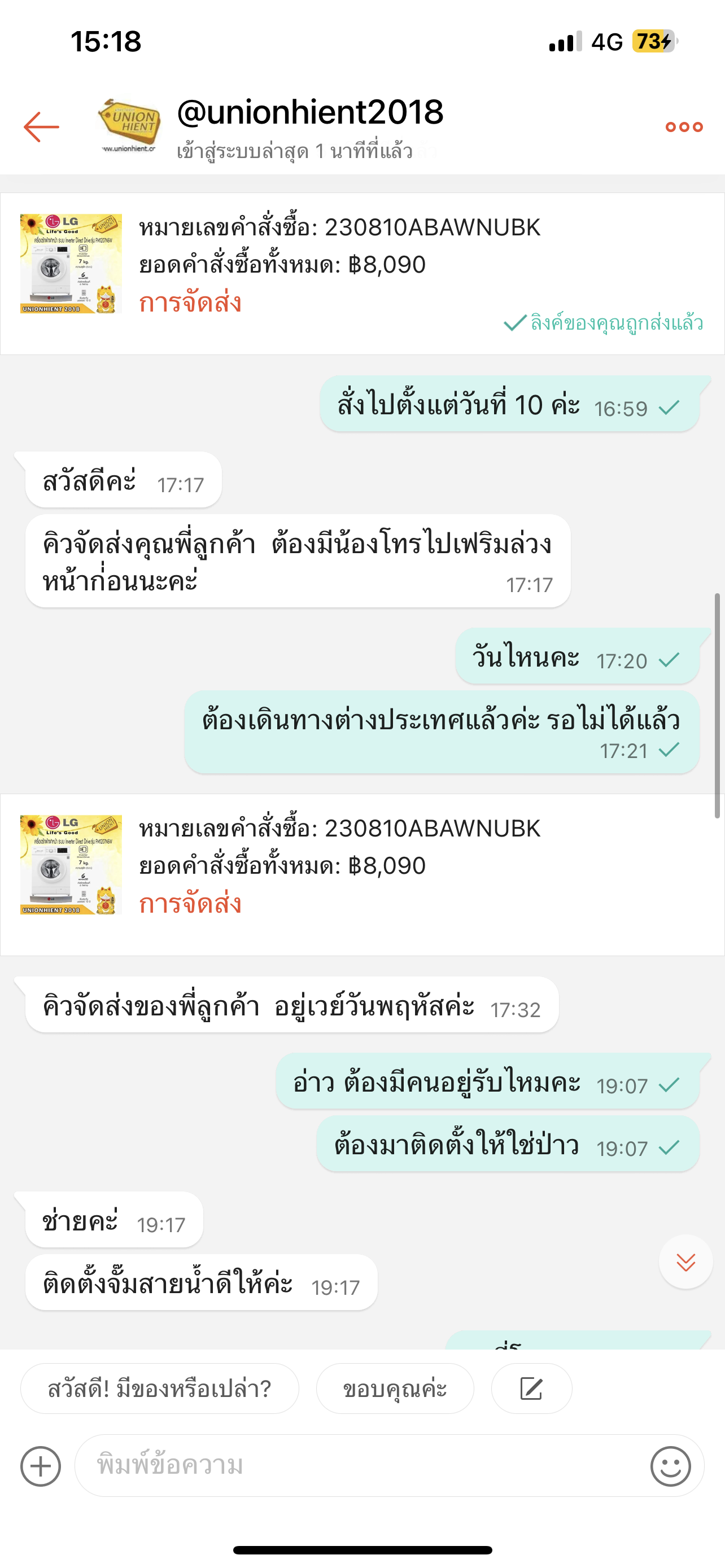Viewport: 725px width, 1568px height.
Task: Open the order card marked link sent
Action: point(361,273)
